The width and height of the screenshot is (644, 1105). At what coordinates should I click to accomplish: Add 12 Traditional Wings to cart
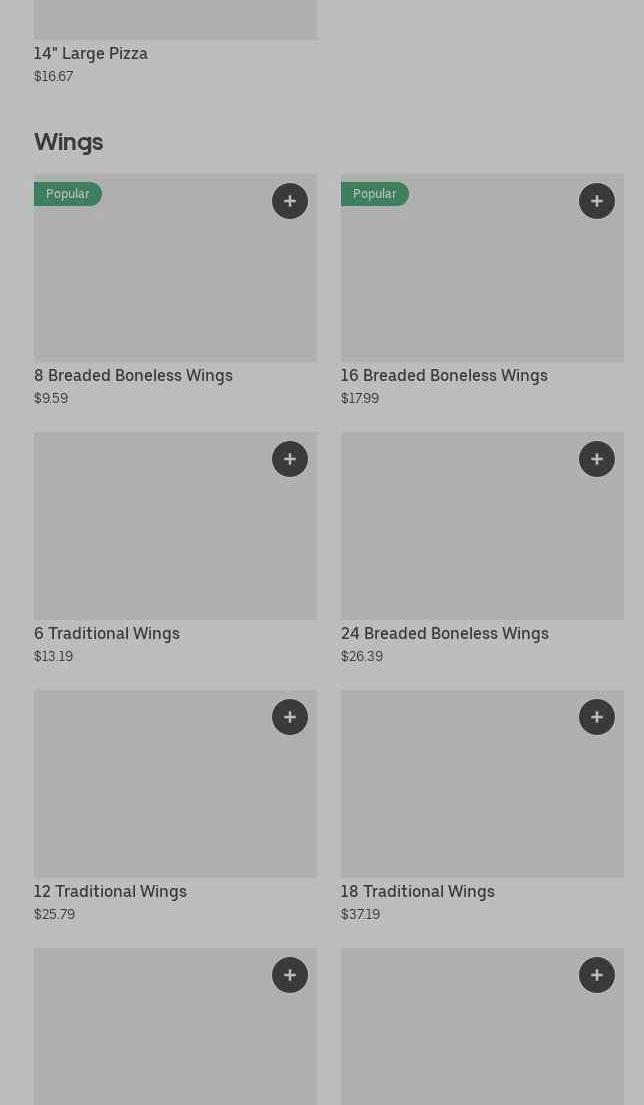[290, 717]
